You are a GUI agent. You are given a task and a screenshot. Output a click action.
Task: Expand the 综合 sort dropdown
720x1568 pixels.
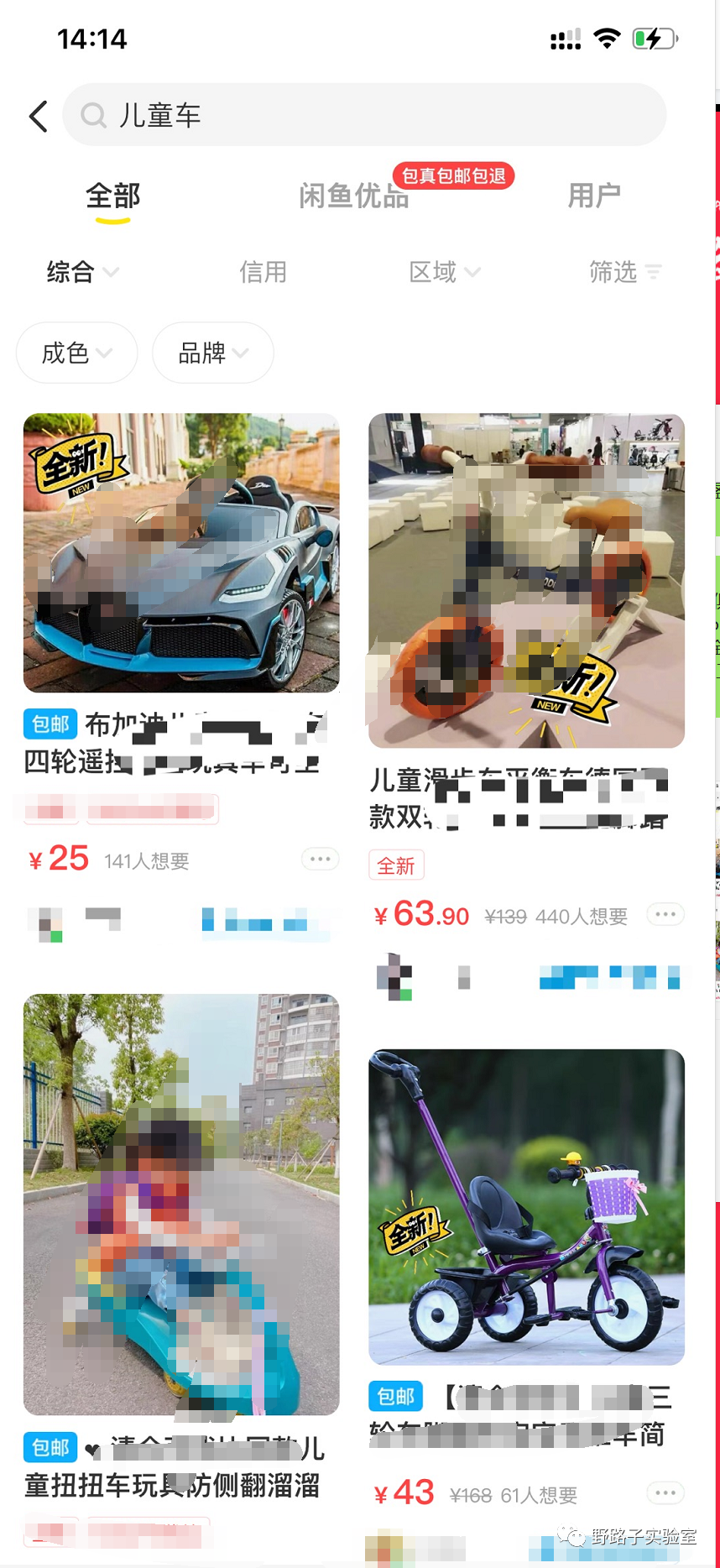point(82,272)
